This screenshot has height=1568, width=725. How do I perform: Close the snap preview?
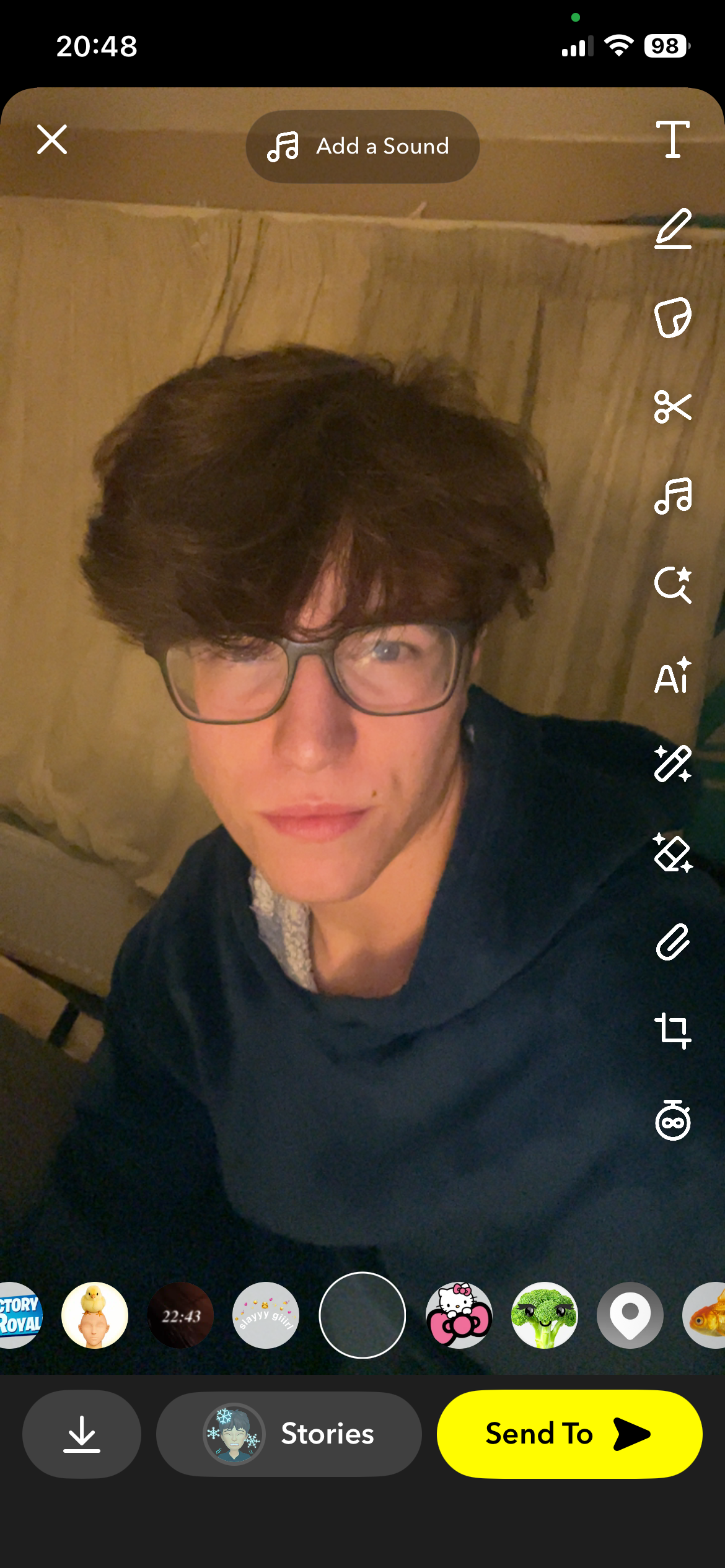tap(52, 139)
